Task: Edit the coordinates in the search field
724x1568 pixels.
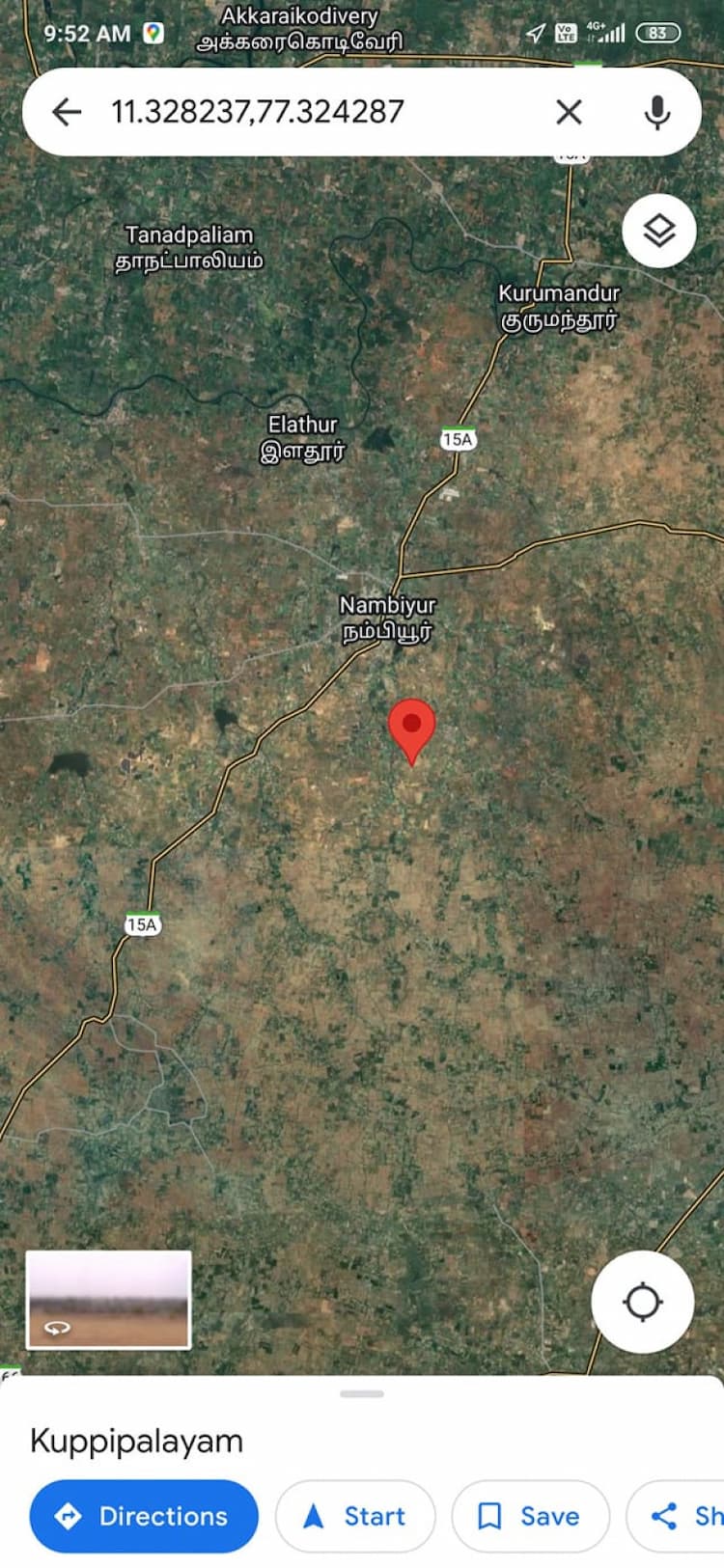Action: (x=290, y=112)
